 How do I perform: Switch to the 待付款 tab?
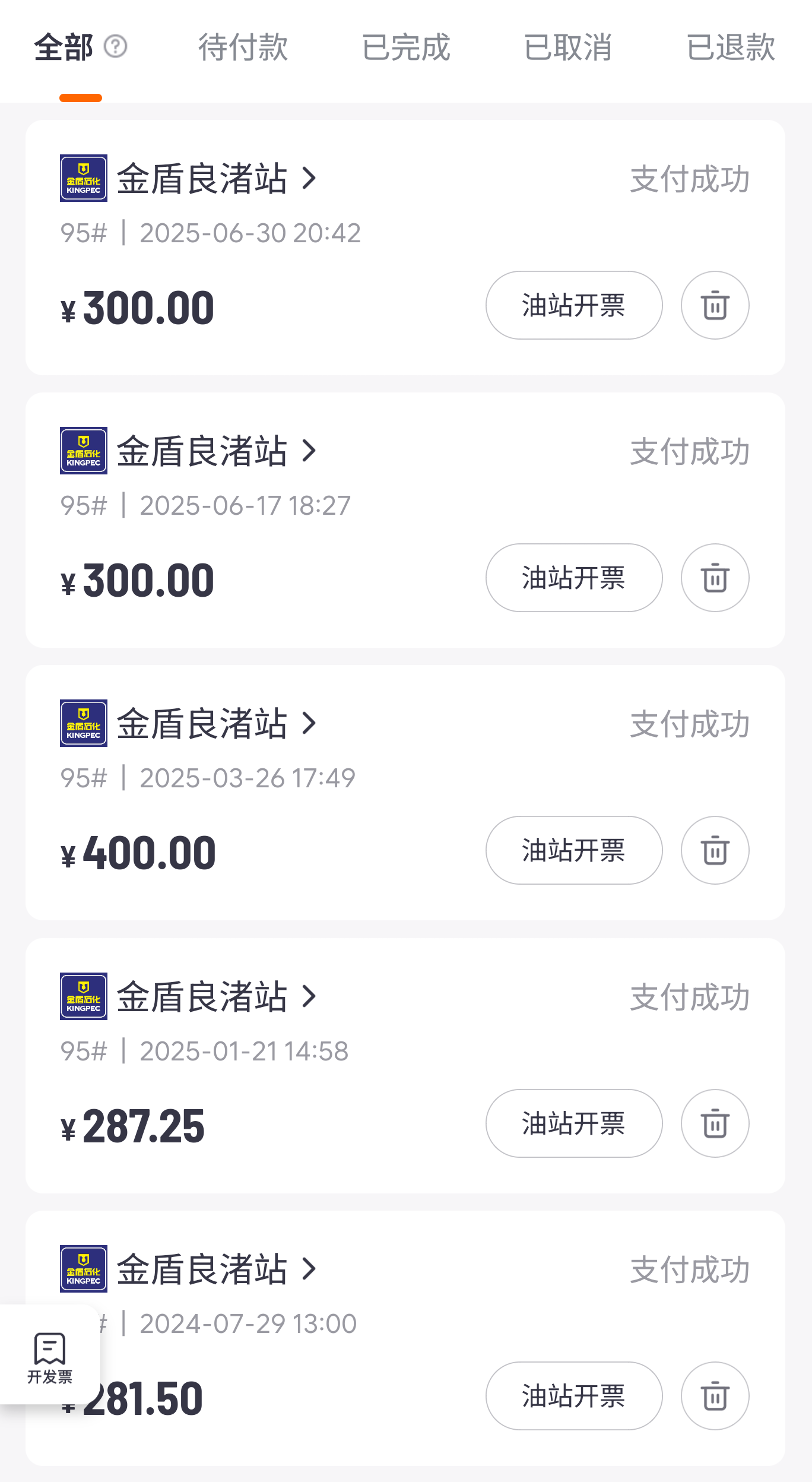pos(243,47)
